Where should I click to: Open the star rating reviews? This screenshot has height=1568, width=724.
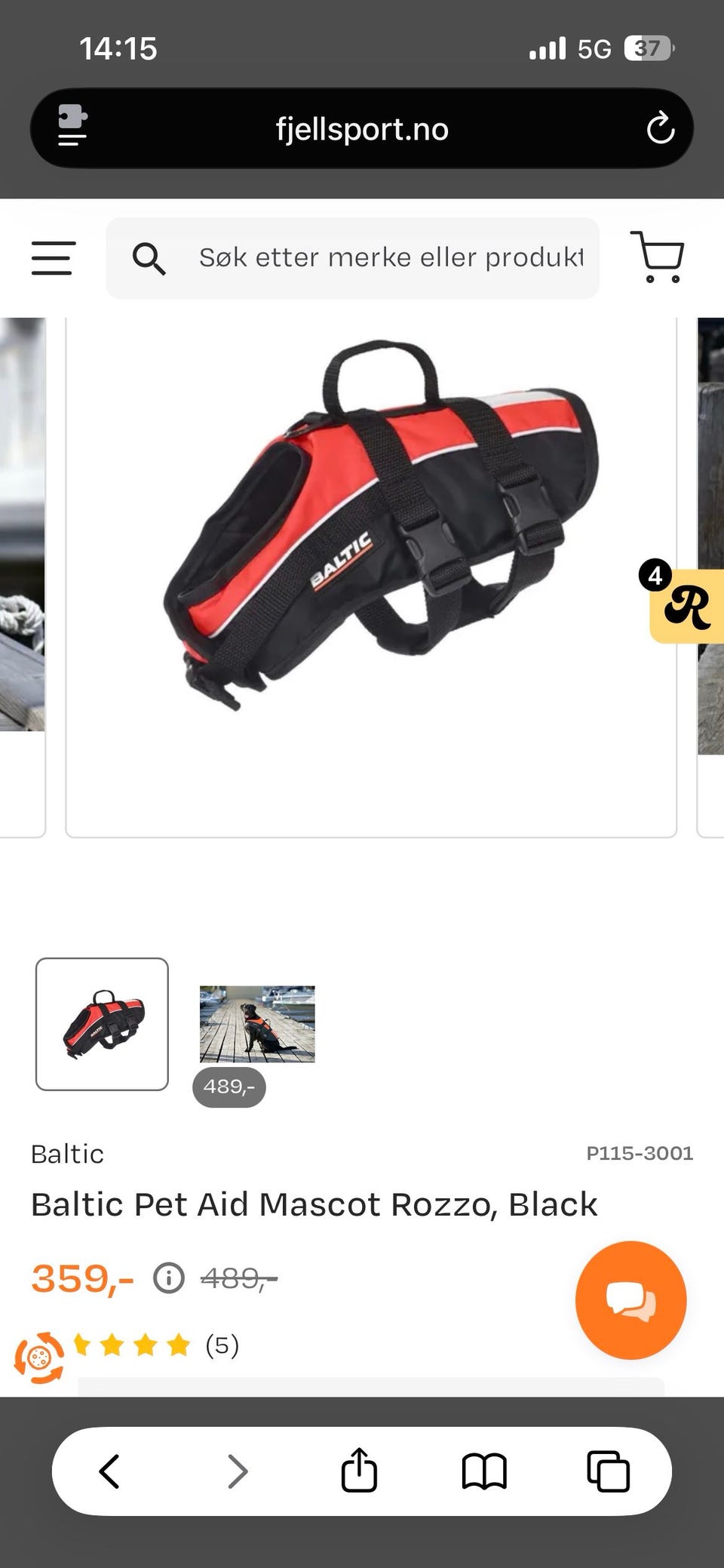point(155,1345)
